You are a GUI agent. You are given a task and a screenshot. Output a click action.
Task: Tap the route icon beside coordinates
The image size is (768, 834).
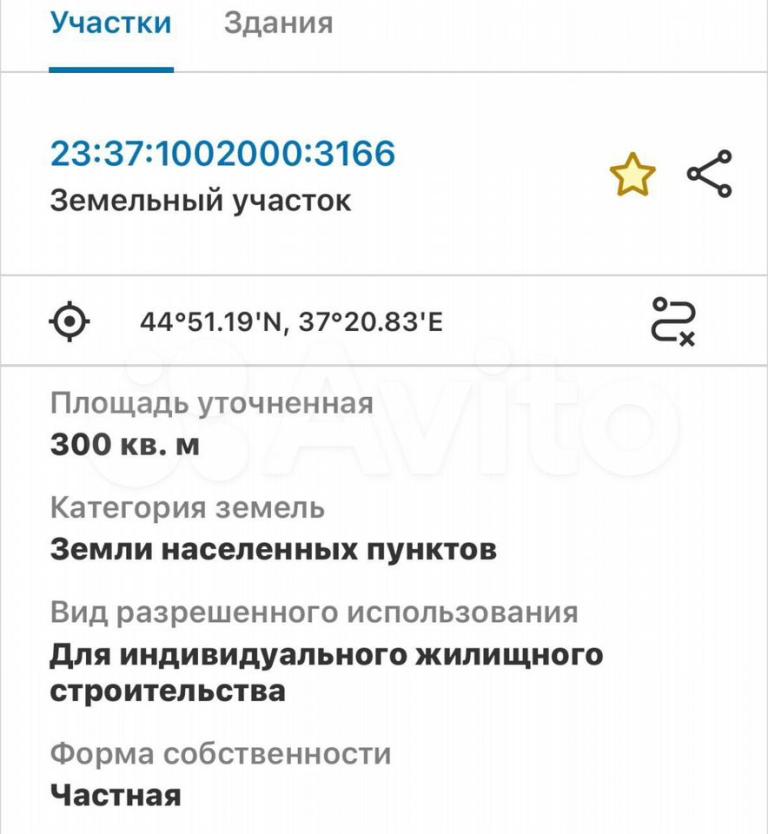tap(672, 322)
